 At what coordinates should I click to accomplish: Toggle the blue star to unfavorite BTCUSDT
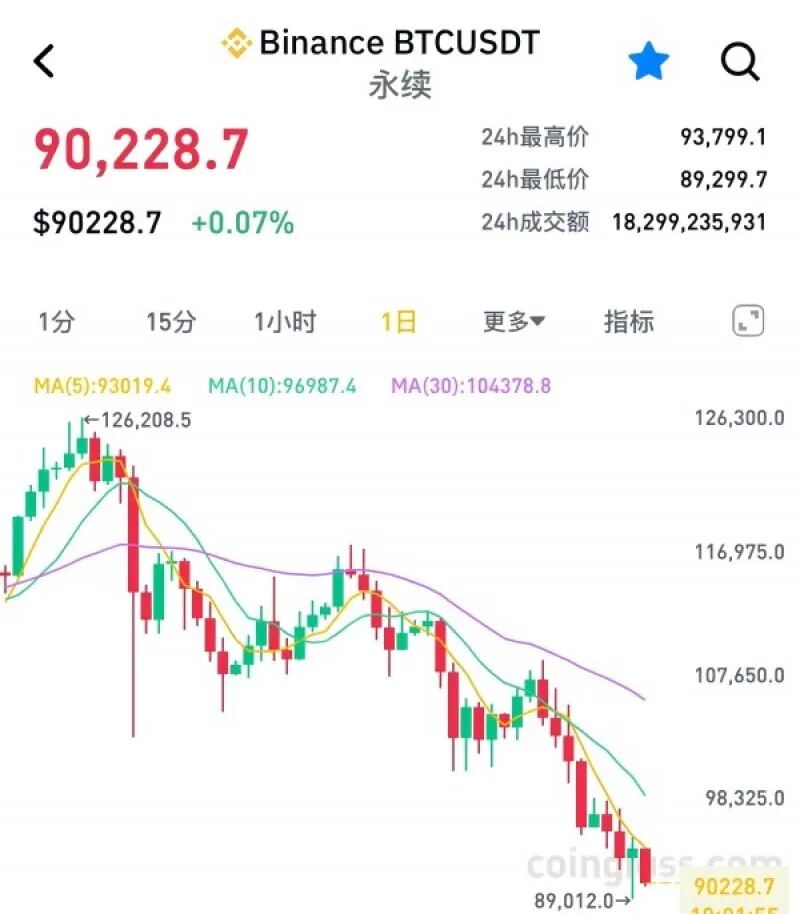(650, 60)
